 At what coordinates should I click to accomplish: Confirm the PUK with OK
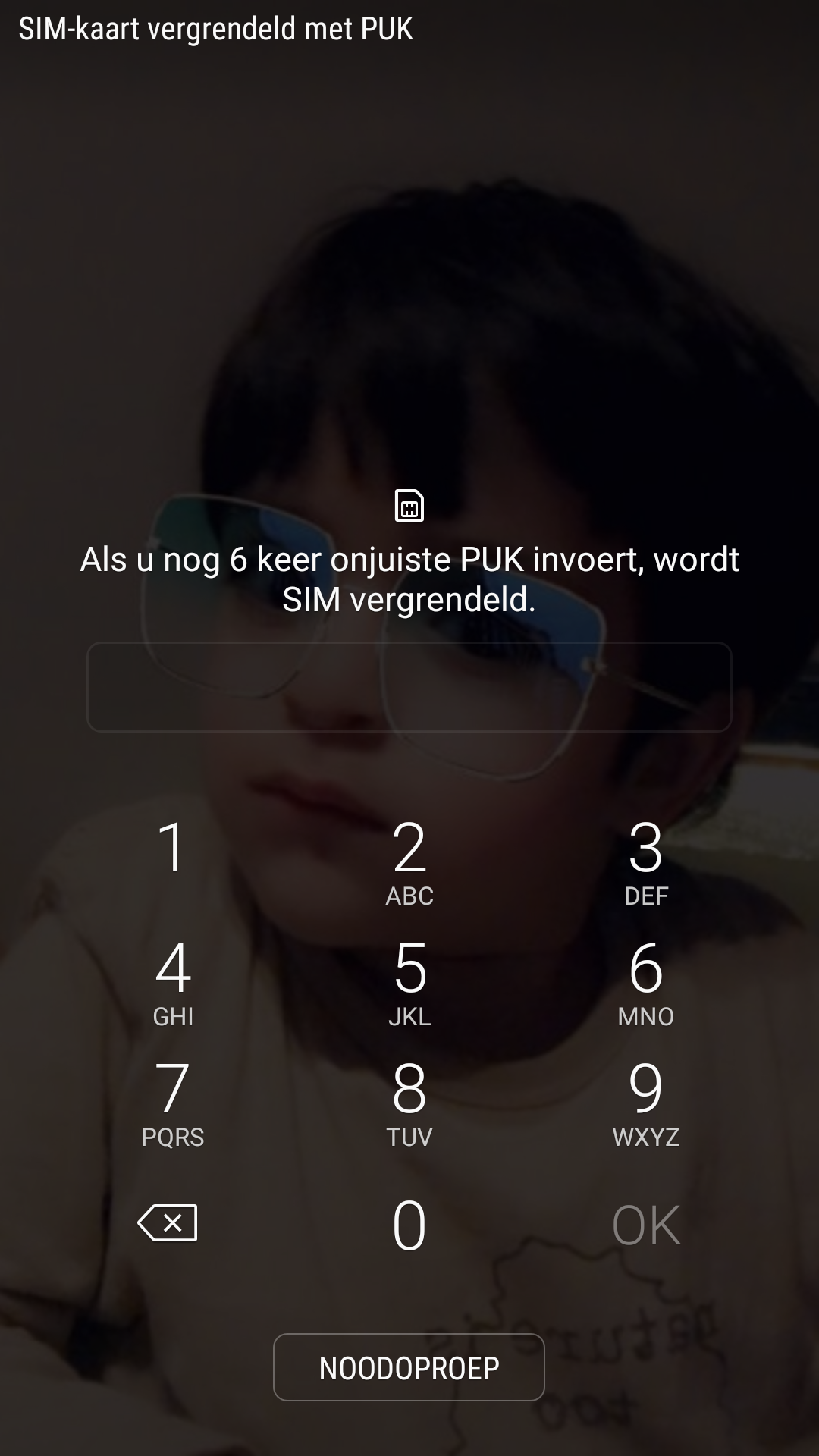pos(646,1225)
